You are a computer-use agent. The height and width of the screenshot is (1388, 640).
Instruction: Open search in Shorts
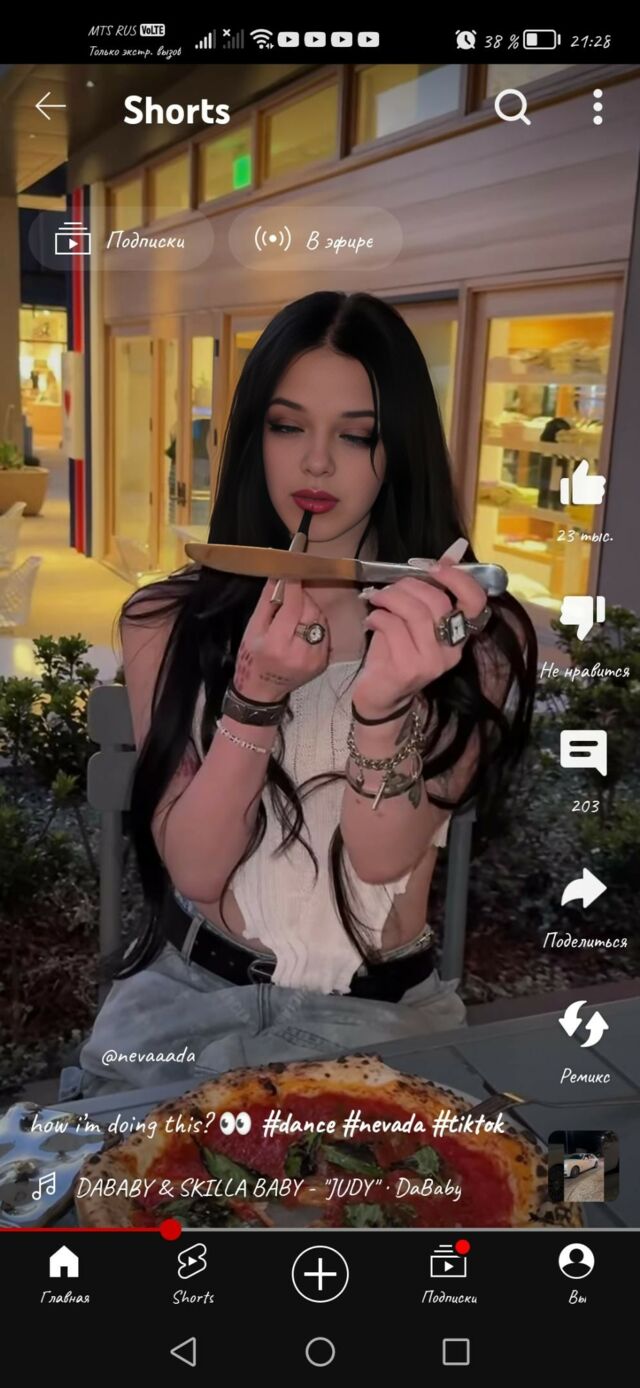(x=512, y=107)
